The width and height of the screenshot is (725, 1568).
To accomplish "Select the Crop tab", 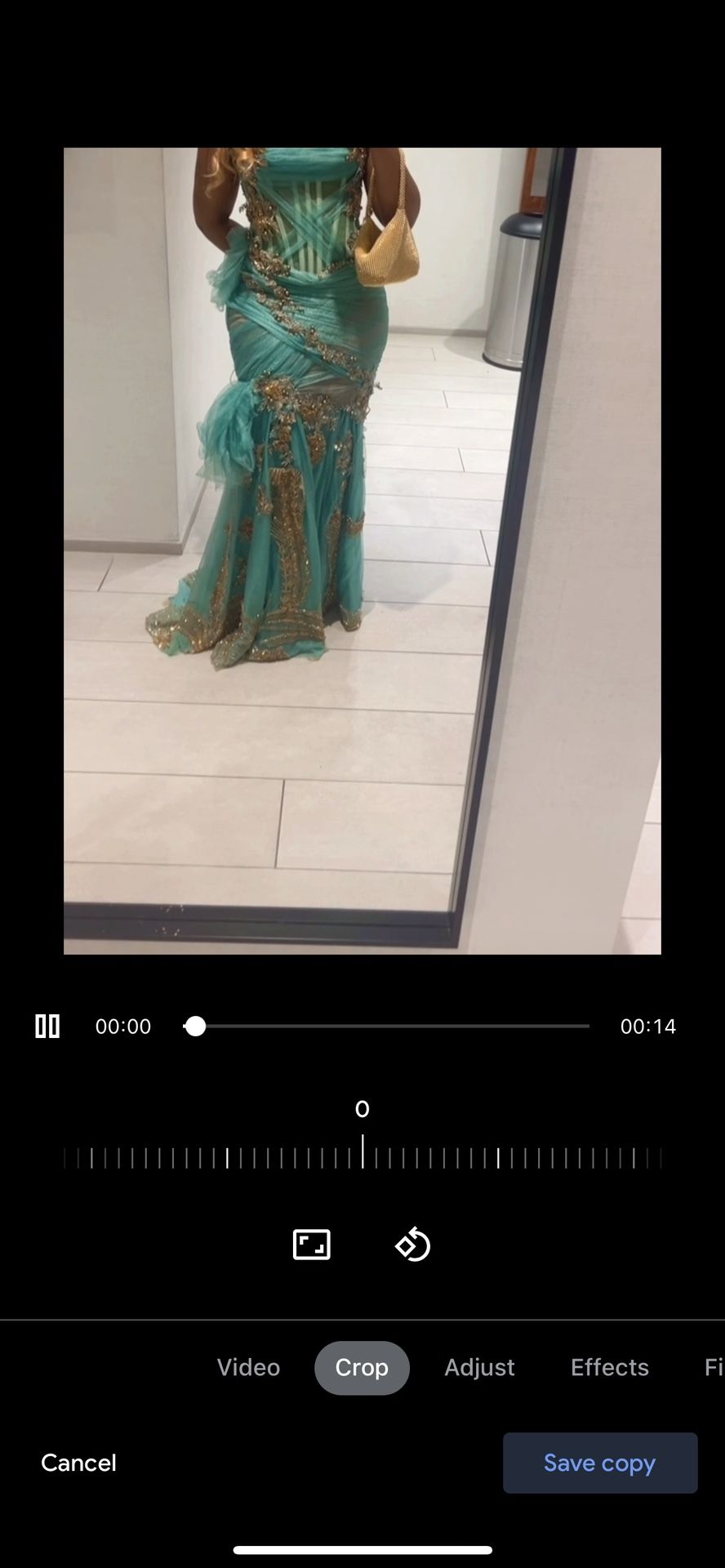I will pyautogui.click(x=362, y=1367).
